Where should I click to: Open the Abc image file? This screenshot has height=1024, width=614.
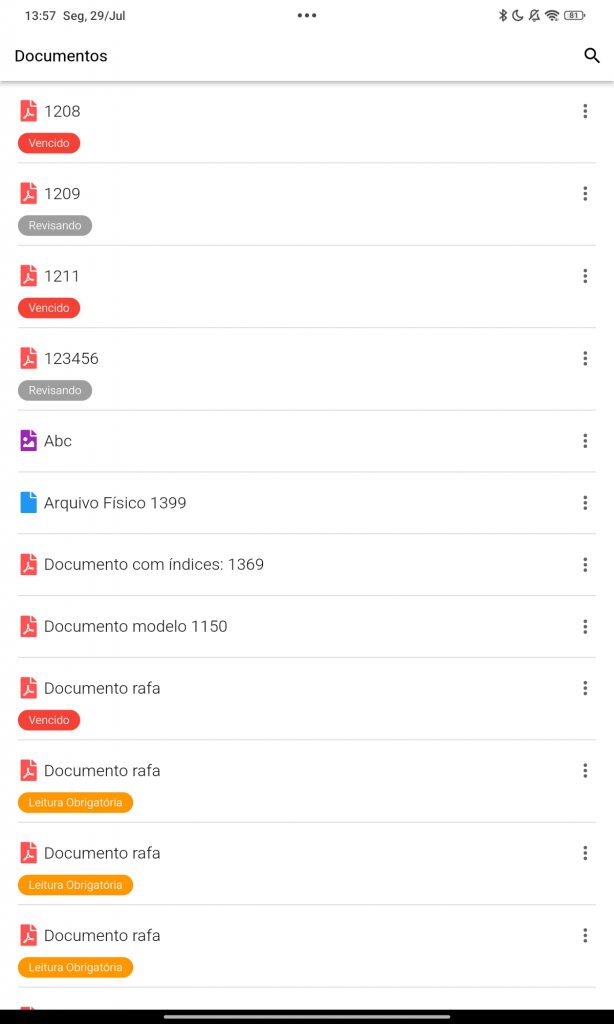[306, 441]
